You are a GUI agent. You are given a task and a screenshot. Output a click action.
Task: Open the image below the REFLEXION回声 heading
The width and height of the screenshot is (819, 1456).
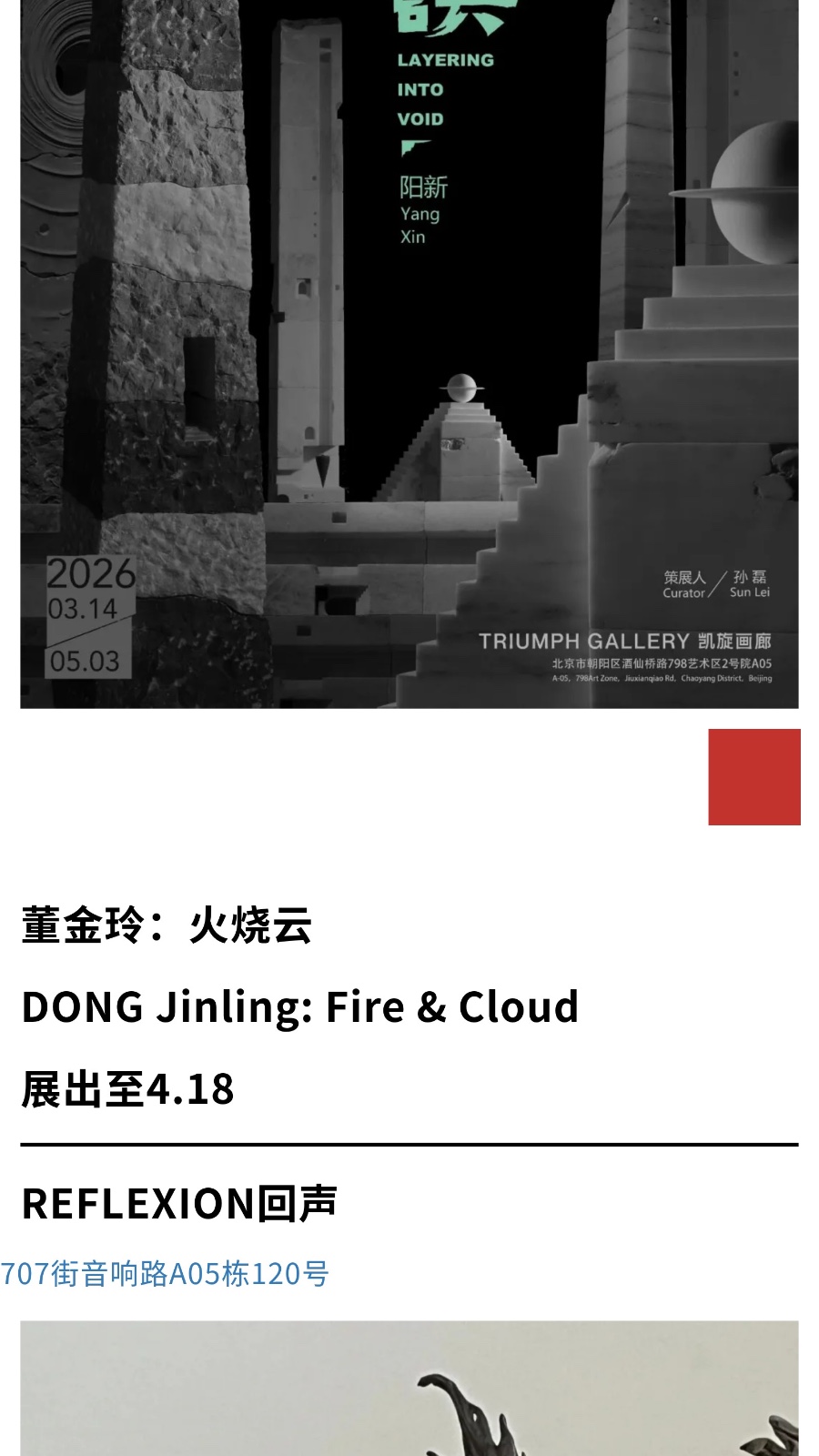409,1388
